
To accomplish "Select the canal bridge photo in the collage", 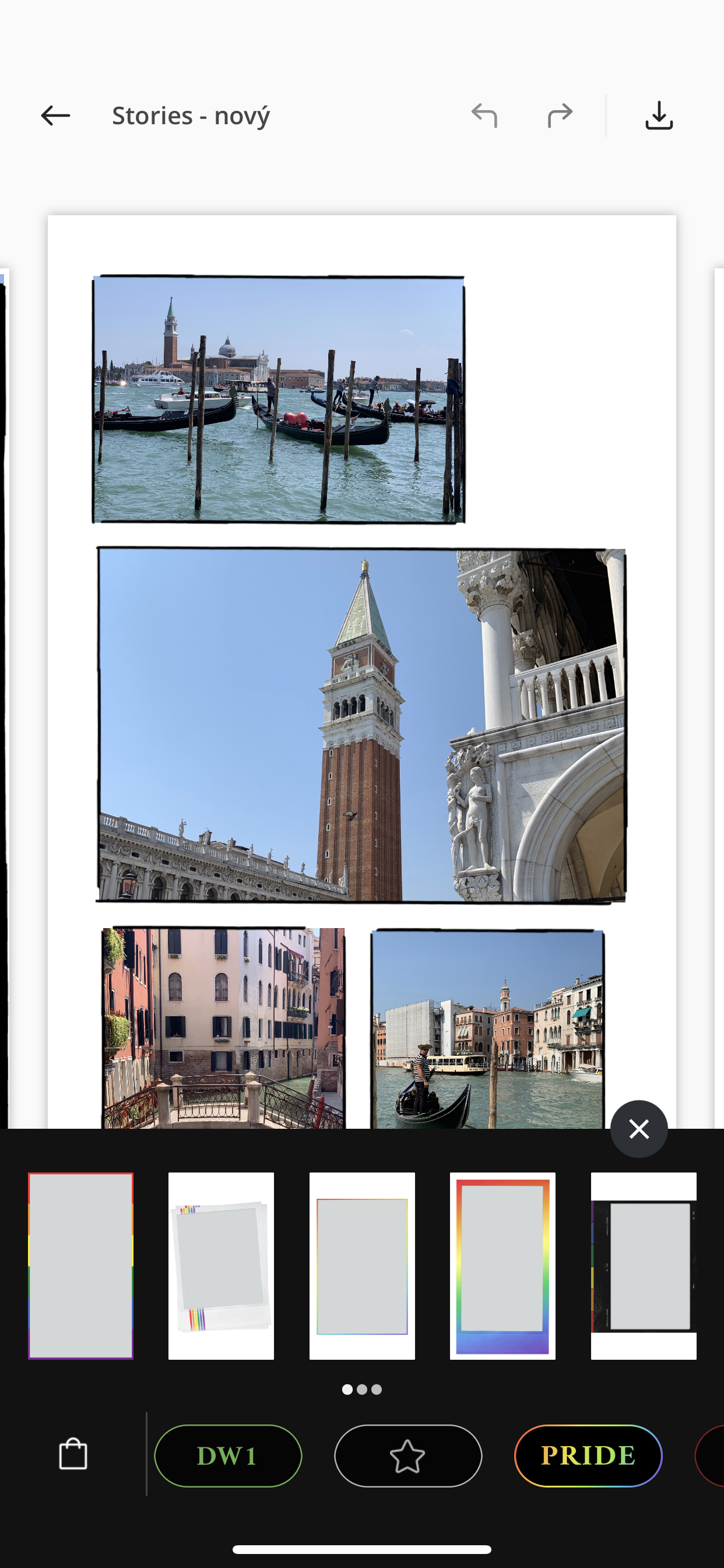I will [223, 1027].
